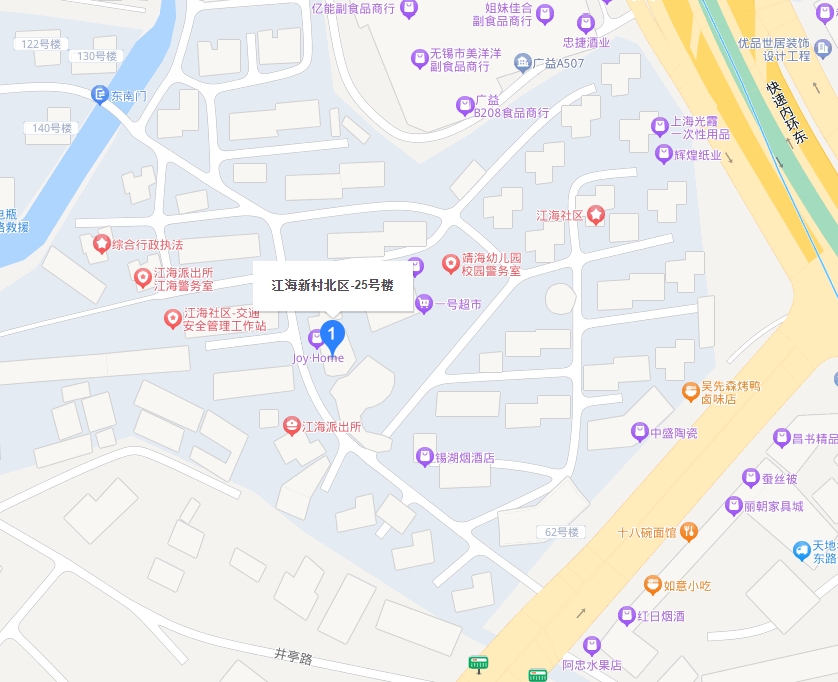
Task: Open the 江海新村北区-25号楼 info label
Action: point(332,285)
